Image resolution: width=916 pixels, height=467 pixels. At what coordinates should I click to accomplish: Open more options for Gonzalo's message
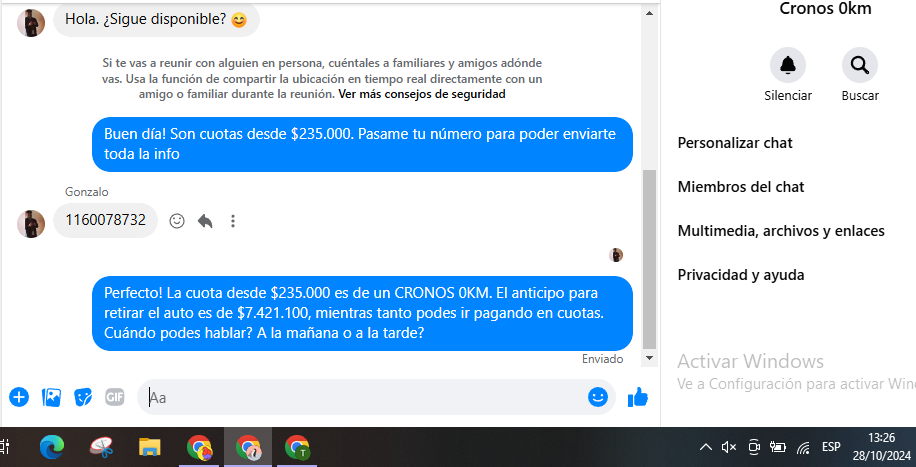[x=233, y=221]
